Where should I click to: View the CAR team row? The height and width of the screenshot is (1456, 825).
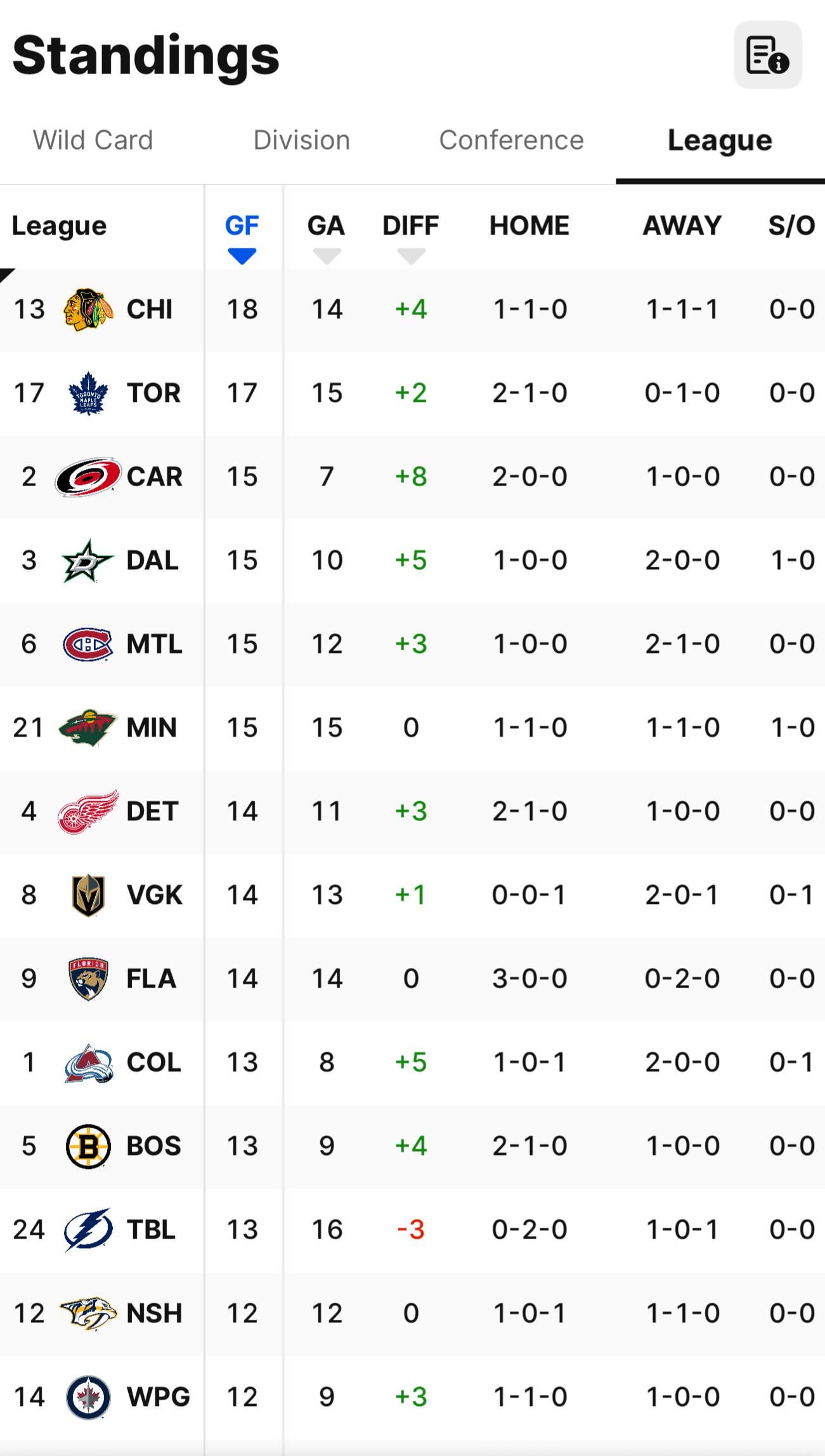(x=154, y=477)
